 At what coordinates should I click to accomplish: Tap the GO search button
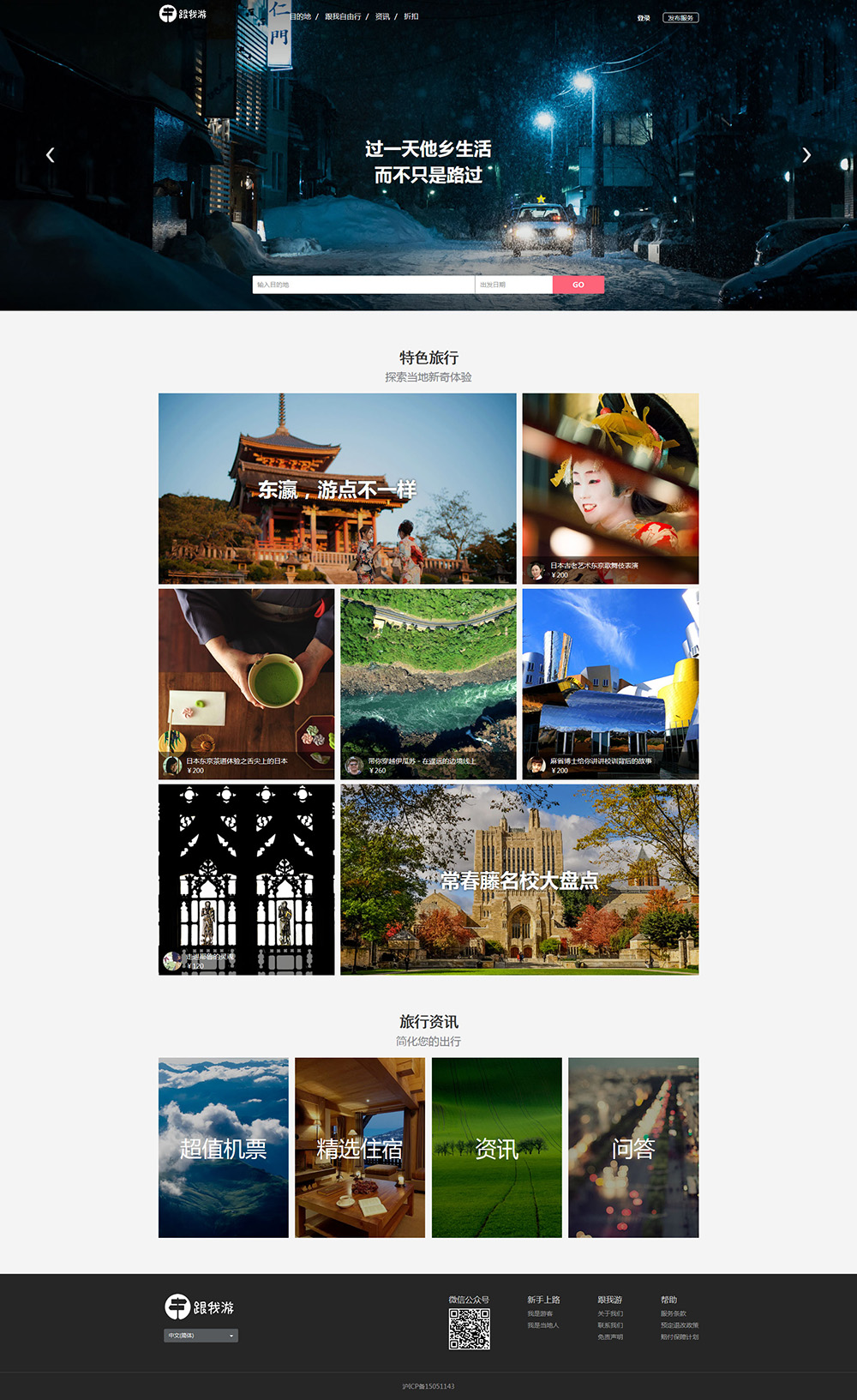coord(578,285)
